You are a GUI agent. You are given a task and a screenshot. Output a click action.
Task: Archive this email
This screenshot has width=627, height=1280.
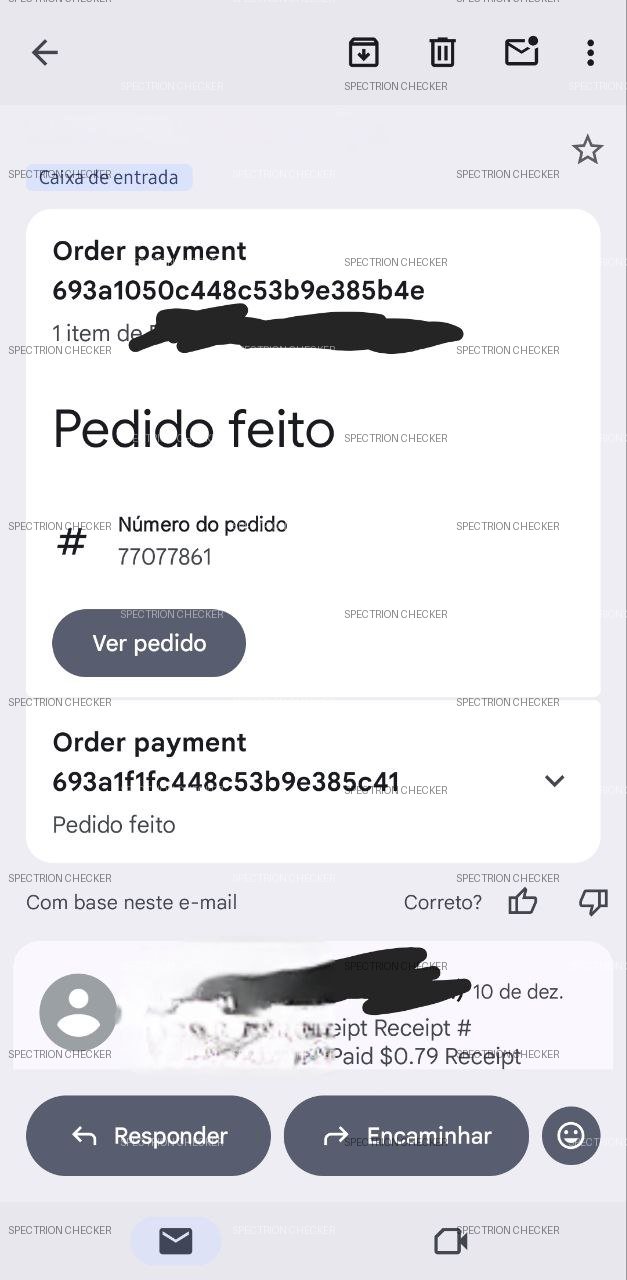(363, 52)
